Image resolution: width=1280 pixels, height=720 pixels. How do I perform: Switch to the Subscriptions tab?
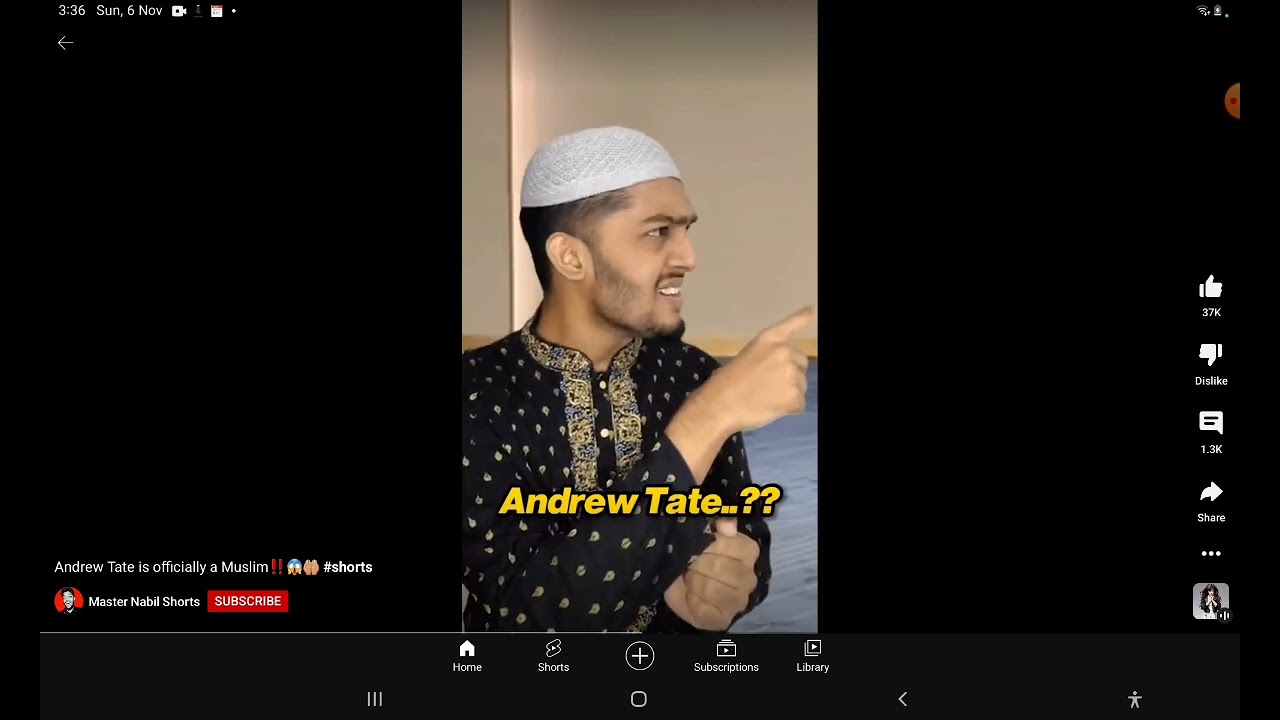[x=726, y=656]
